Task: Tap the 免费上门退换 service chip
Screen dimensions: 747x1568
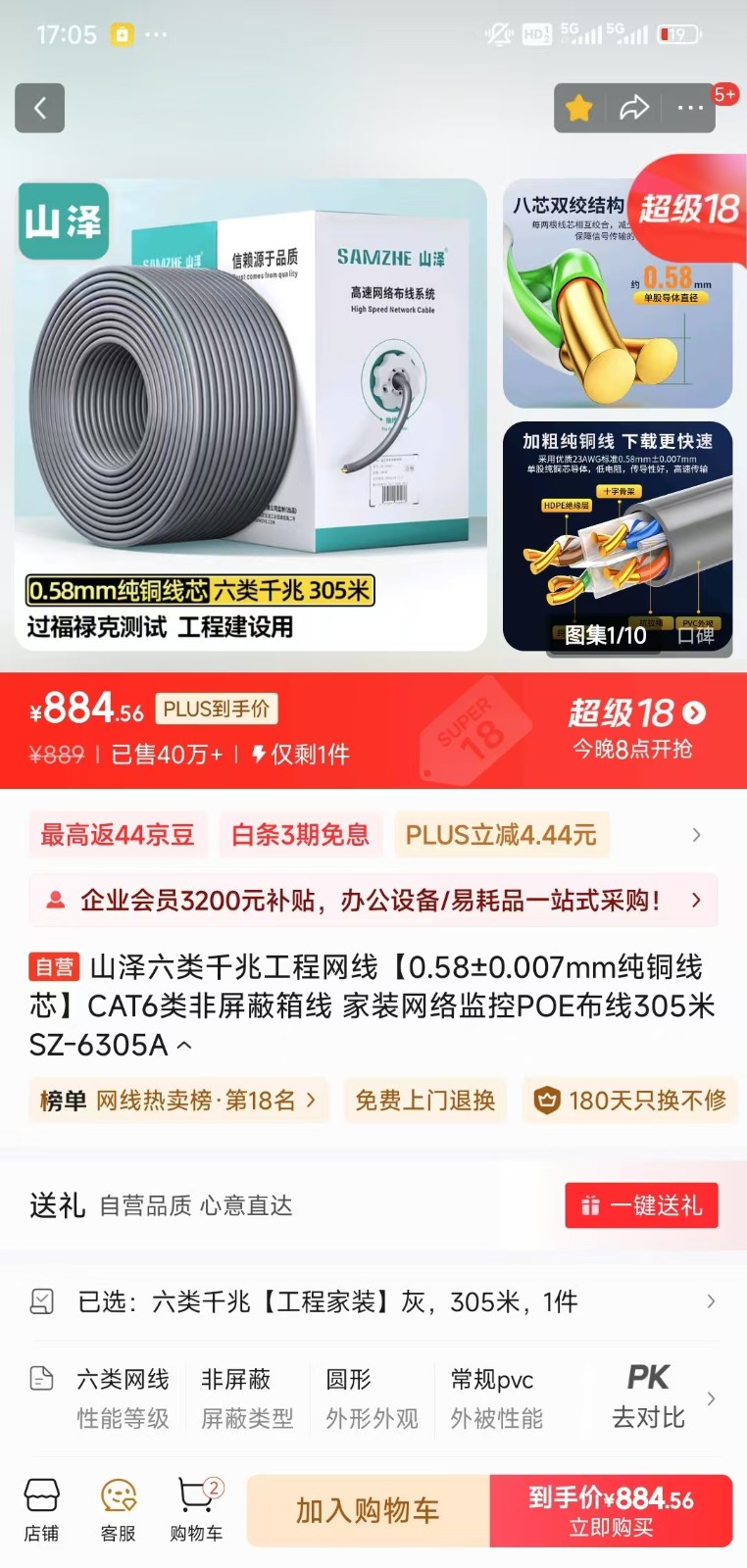Action: (x=424, y=1101)
